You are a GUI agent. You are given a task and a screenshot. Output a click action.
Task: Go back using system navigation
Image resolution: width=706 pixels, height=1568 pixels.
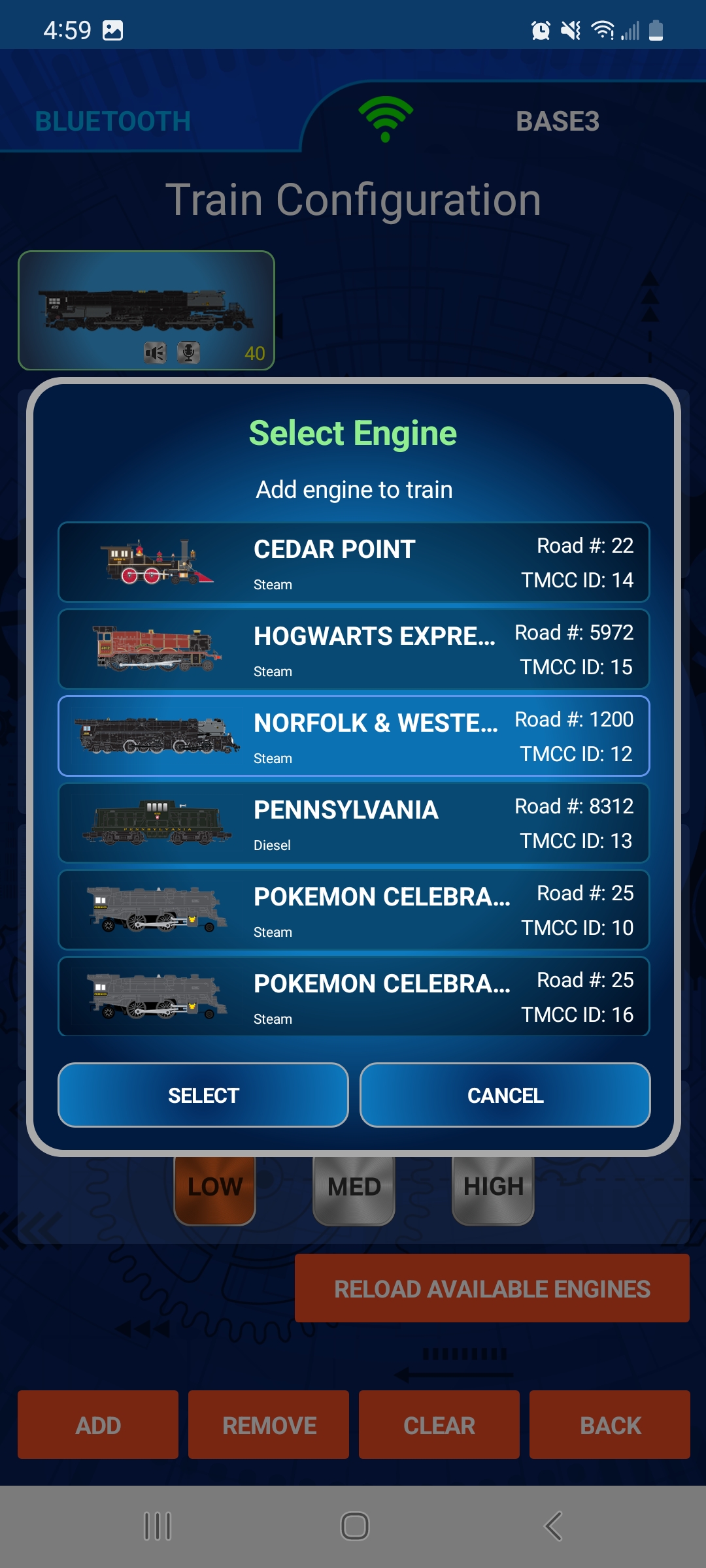pos(553,1526)
